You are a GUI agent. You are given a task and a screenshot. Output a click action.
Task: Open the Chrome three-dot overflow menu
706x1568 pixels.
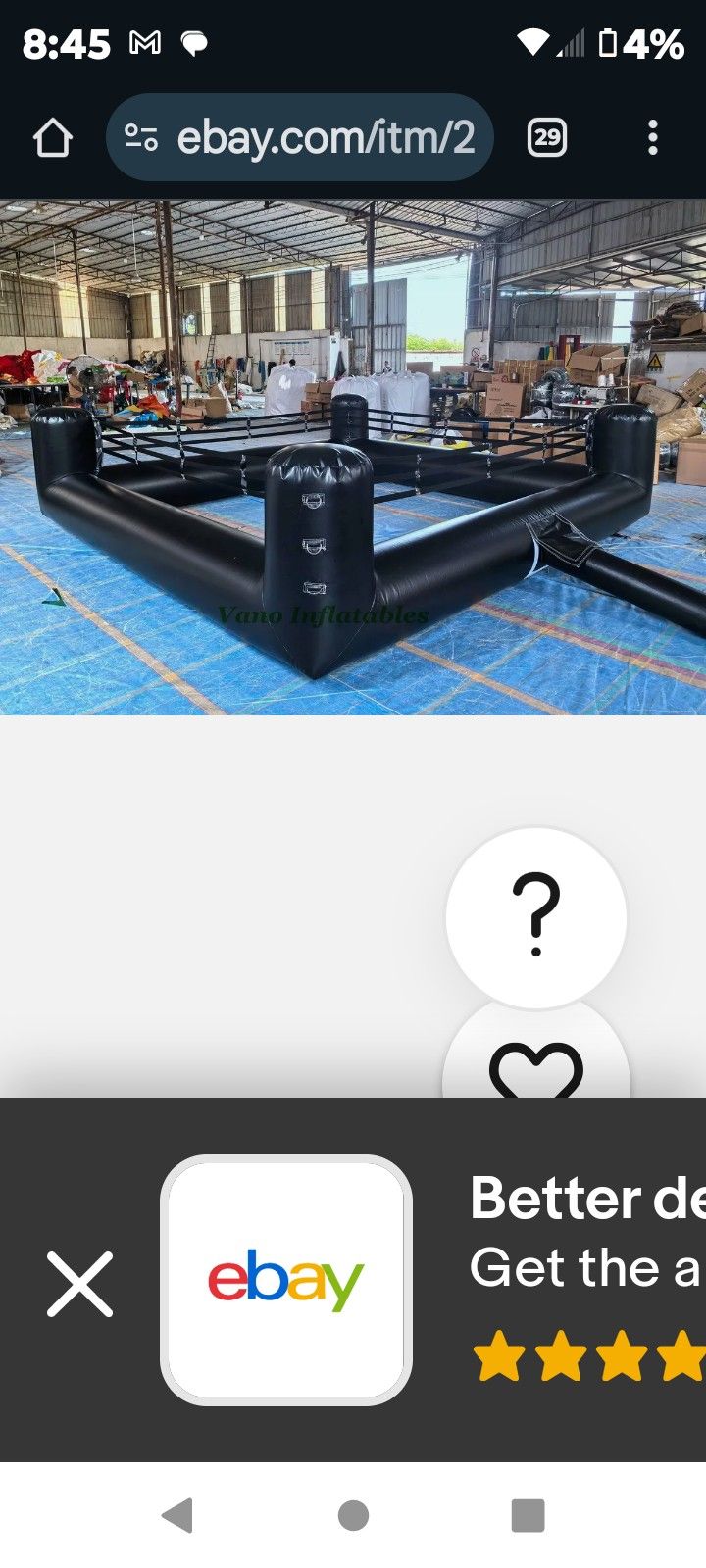[x=653, y=136]
